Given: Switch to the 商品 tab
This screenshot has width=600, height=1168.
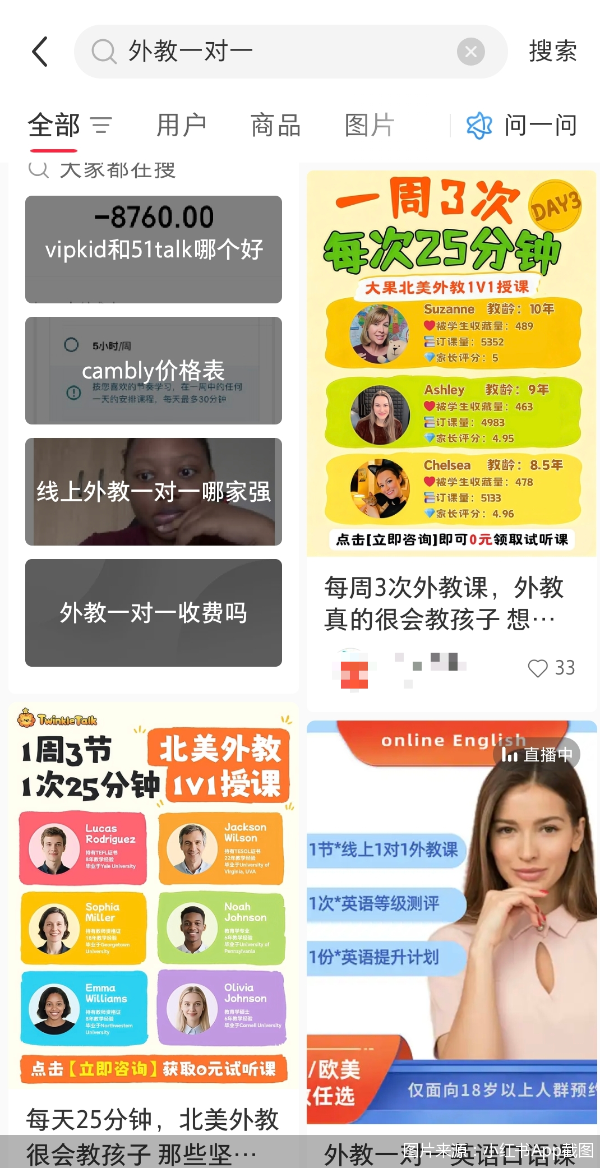Looking at the screenshot, I should (x=275, y=125).
